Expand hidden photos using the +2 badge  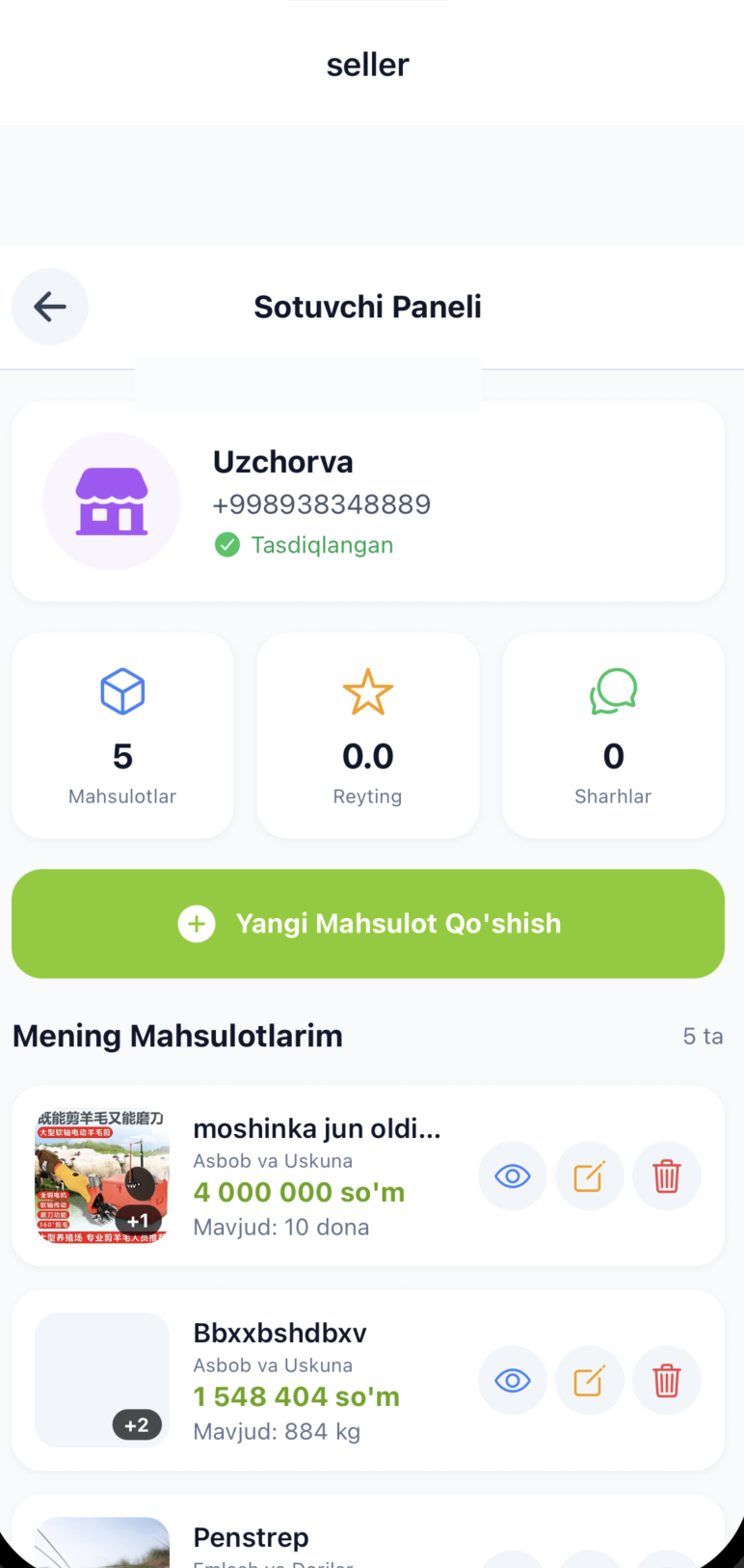click(x=137, y=1424)
